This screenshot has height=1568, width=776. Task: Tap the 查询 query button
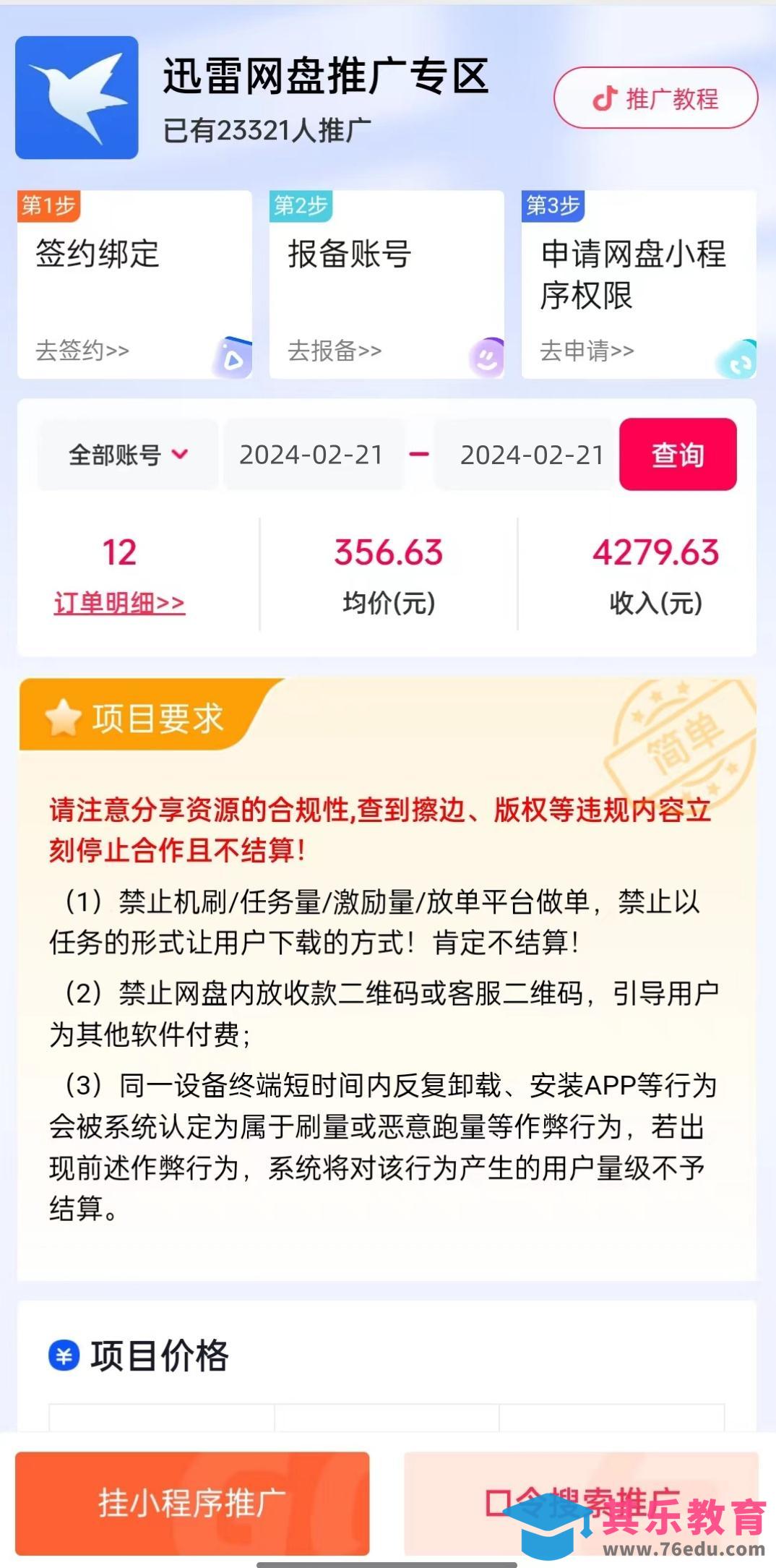[678, 455]
